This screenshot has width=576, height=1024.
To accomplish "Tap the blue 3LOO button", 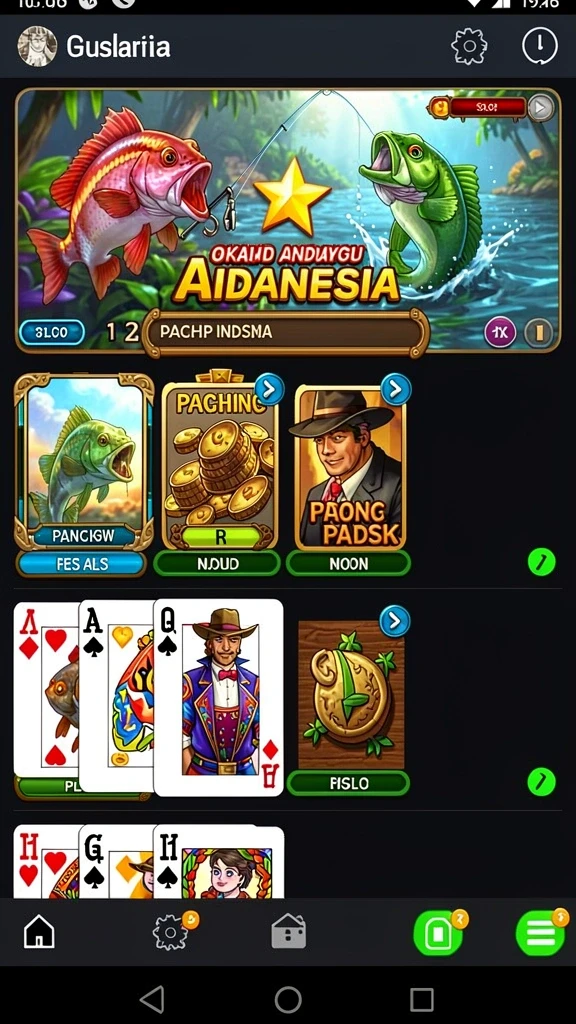I will click(52, 332).
